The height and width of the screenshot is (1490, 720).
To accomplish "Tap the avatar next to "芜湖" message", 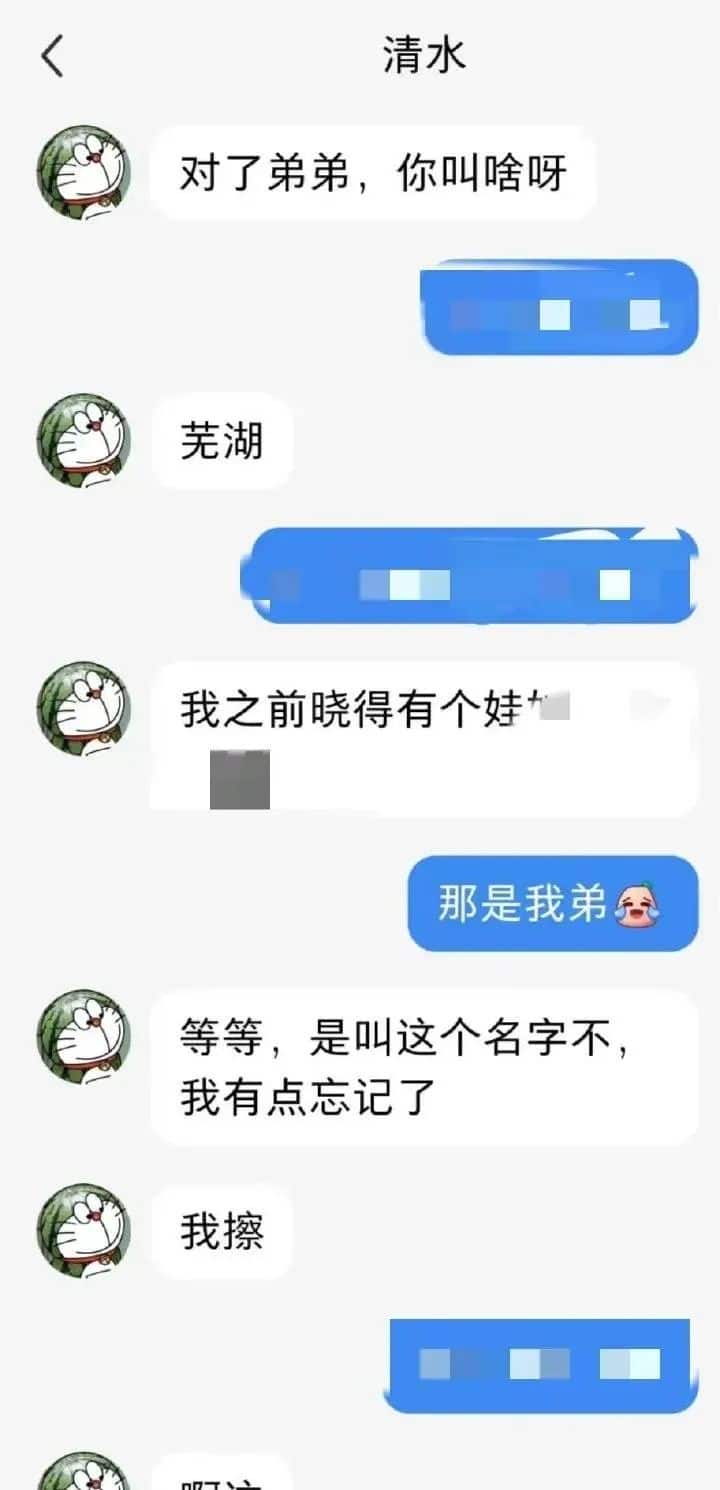I will [84, 441].
